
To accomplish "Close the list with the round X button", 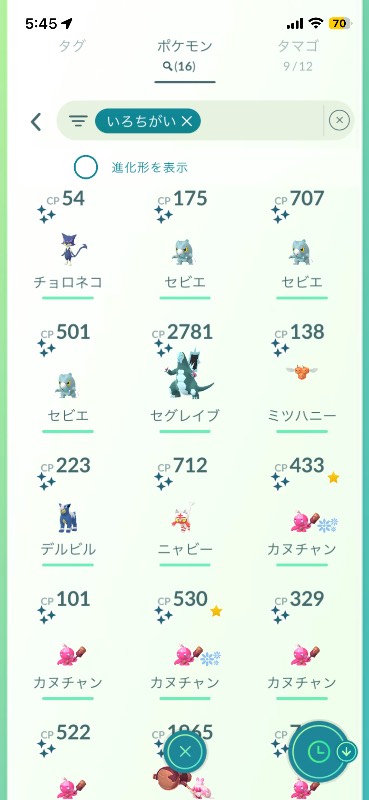I will 185,751.
